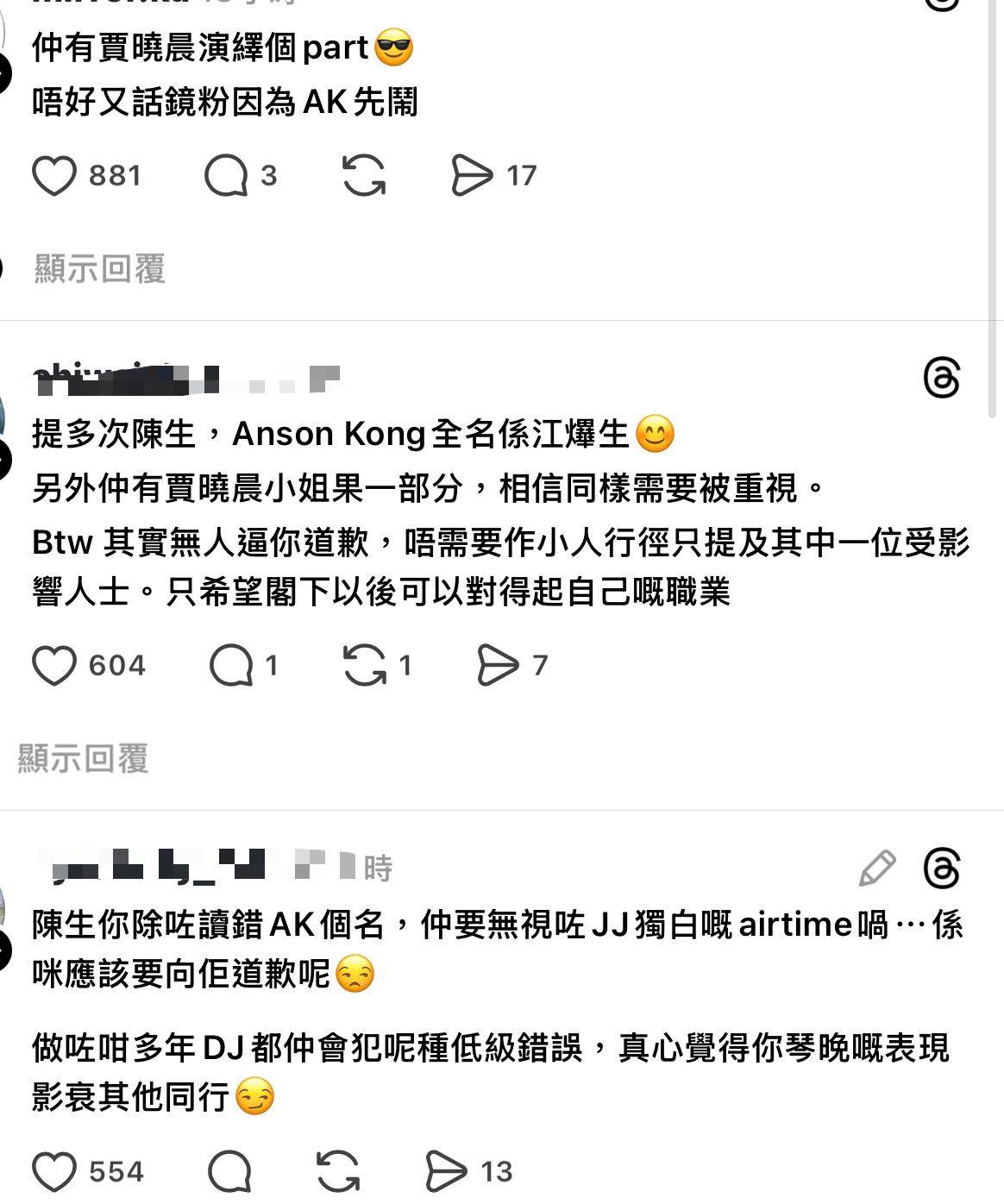Reply to the comment about JJ 獨白 airtime

(229, 1172)
